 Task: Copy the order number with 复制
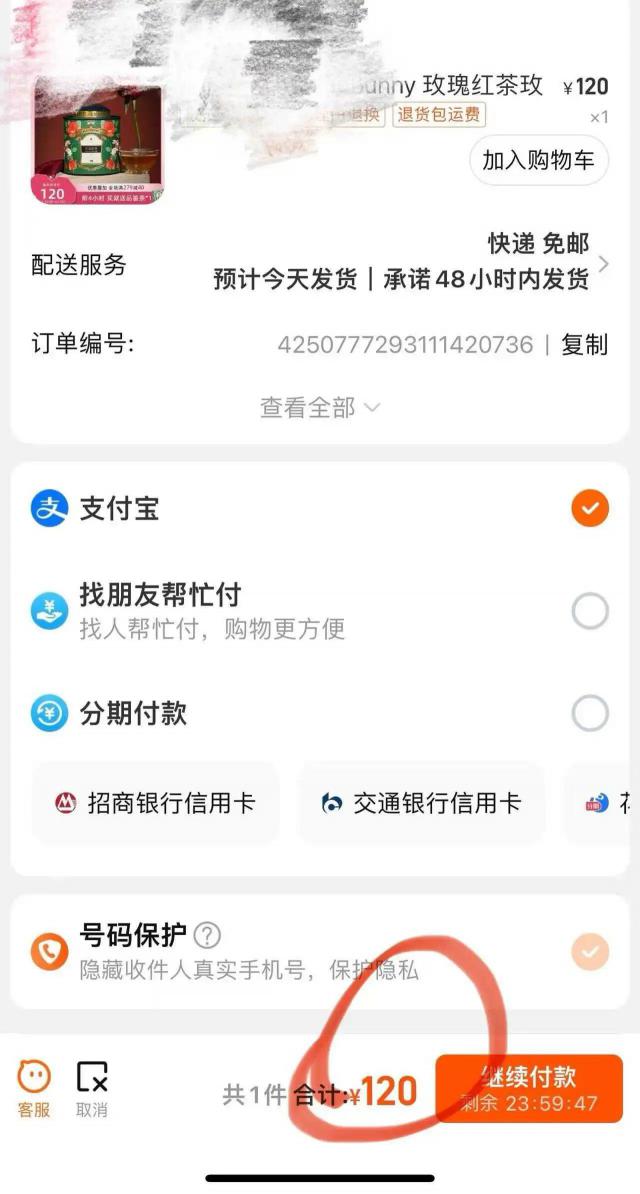(x=584, y=345)
